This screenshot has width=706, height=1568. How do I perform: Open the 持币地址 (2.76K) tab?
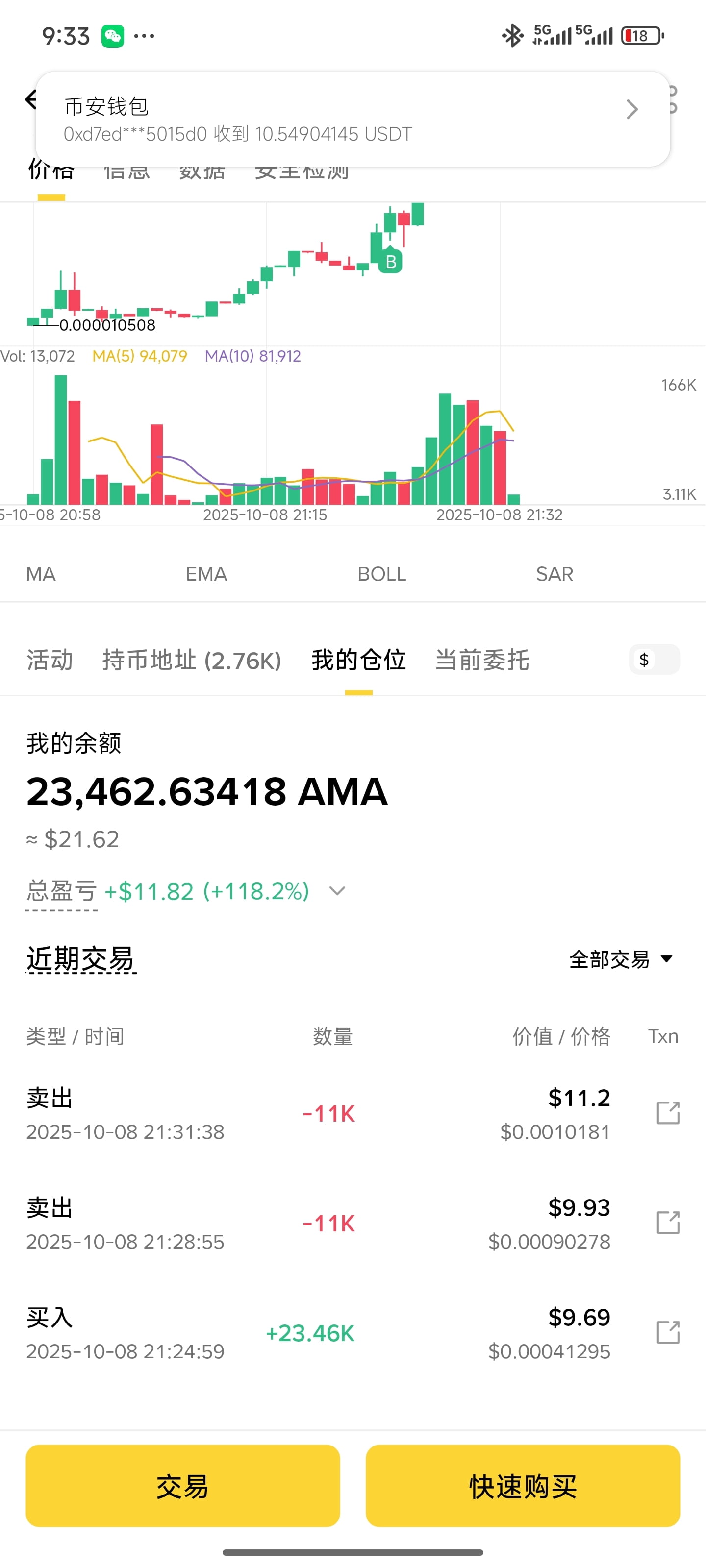(x=191, y=660)
